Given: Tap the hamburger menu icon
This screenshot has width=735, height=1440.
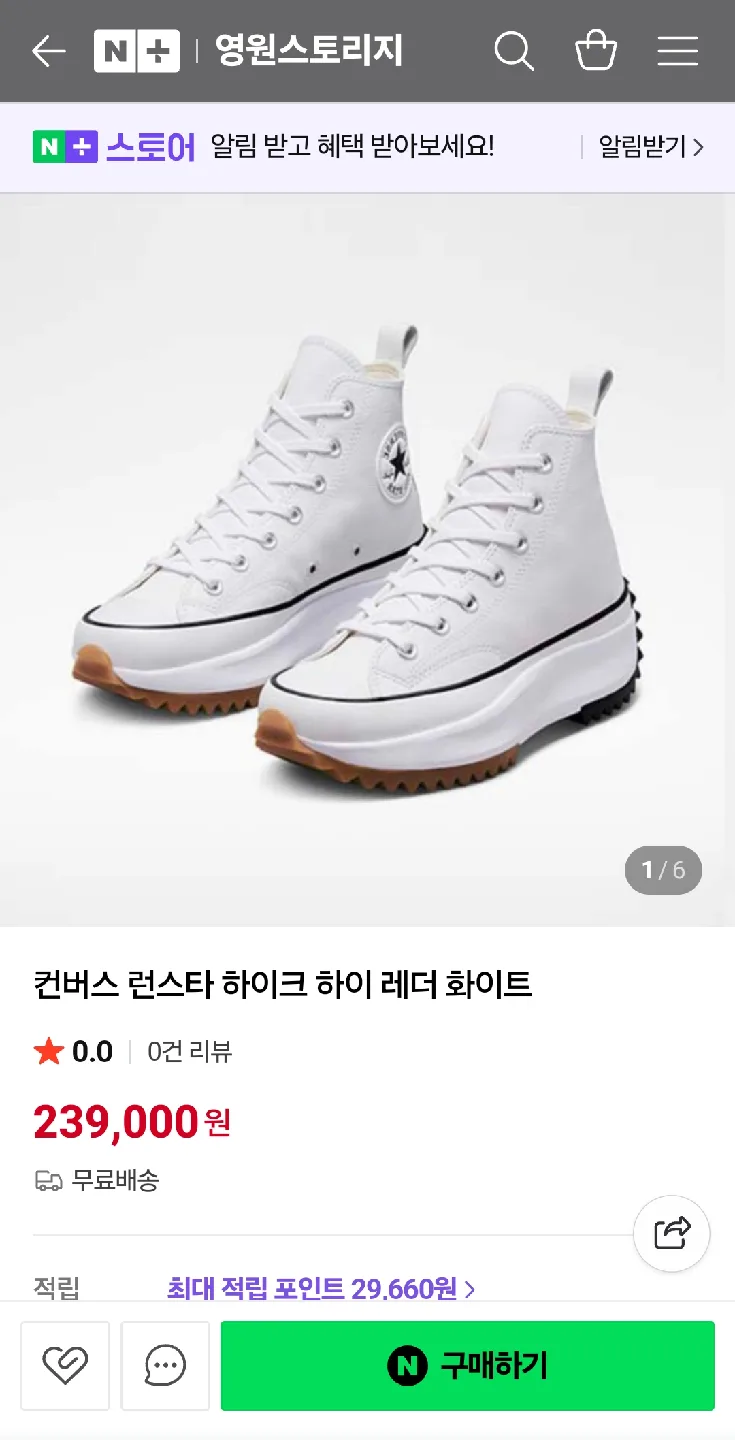Looking at the screenshot, I should point(678,51).
